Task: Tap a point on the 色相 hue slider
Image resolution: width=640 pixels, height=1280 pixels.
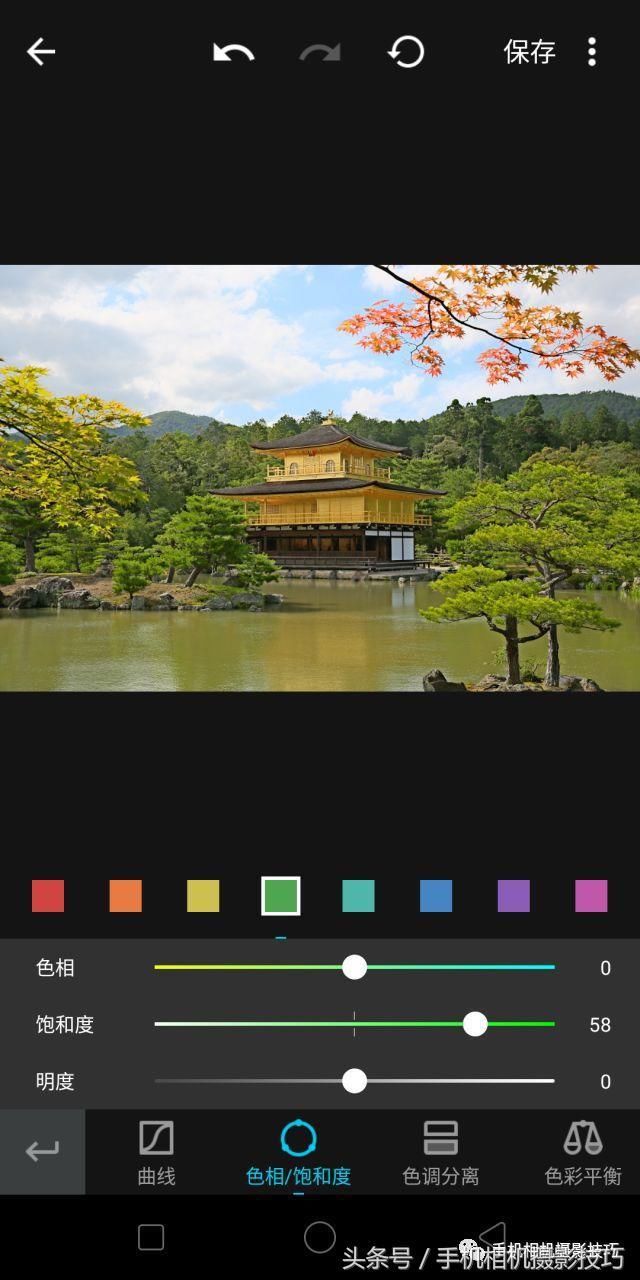Action: coord(355,967)
